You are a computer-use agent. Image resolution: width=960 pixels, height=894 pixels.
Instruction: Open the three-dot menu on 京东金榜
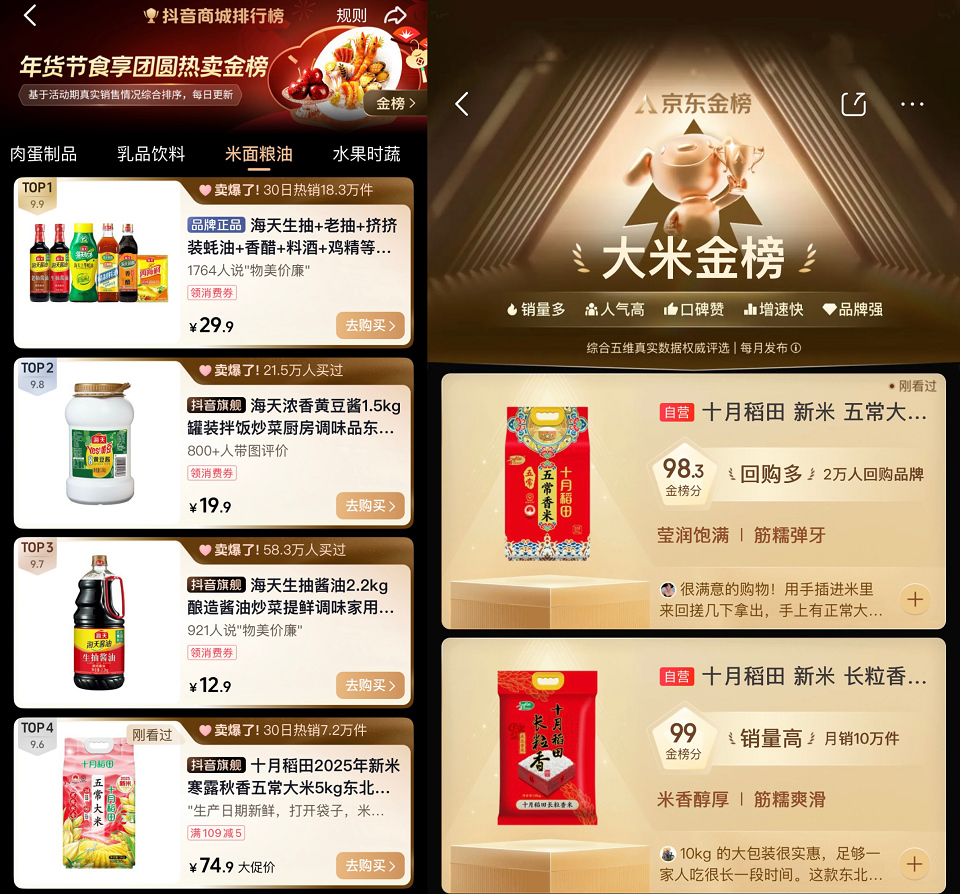tap(912, 104)
